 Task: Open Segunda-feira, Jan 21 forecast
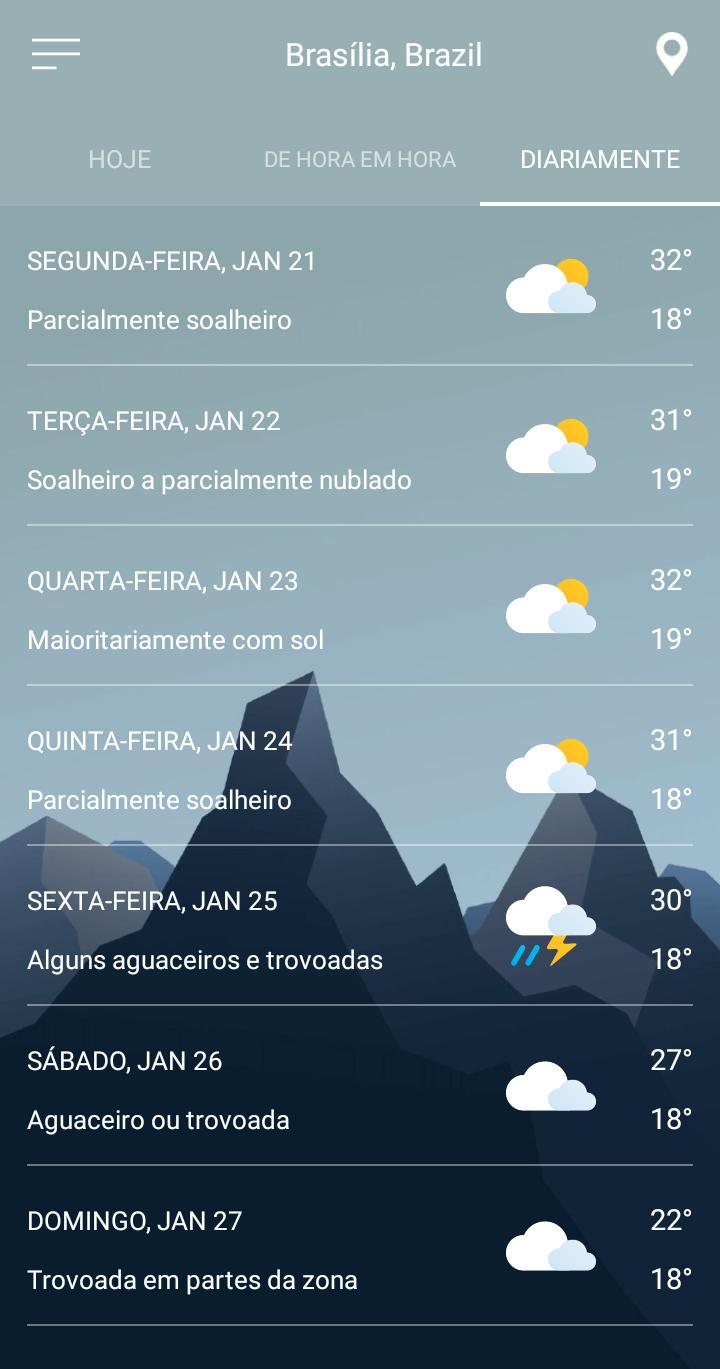pos(360,290)
